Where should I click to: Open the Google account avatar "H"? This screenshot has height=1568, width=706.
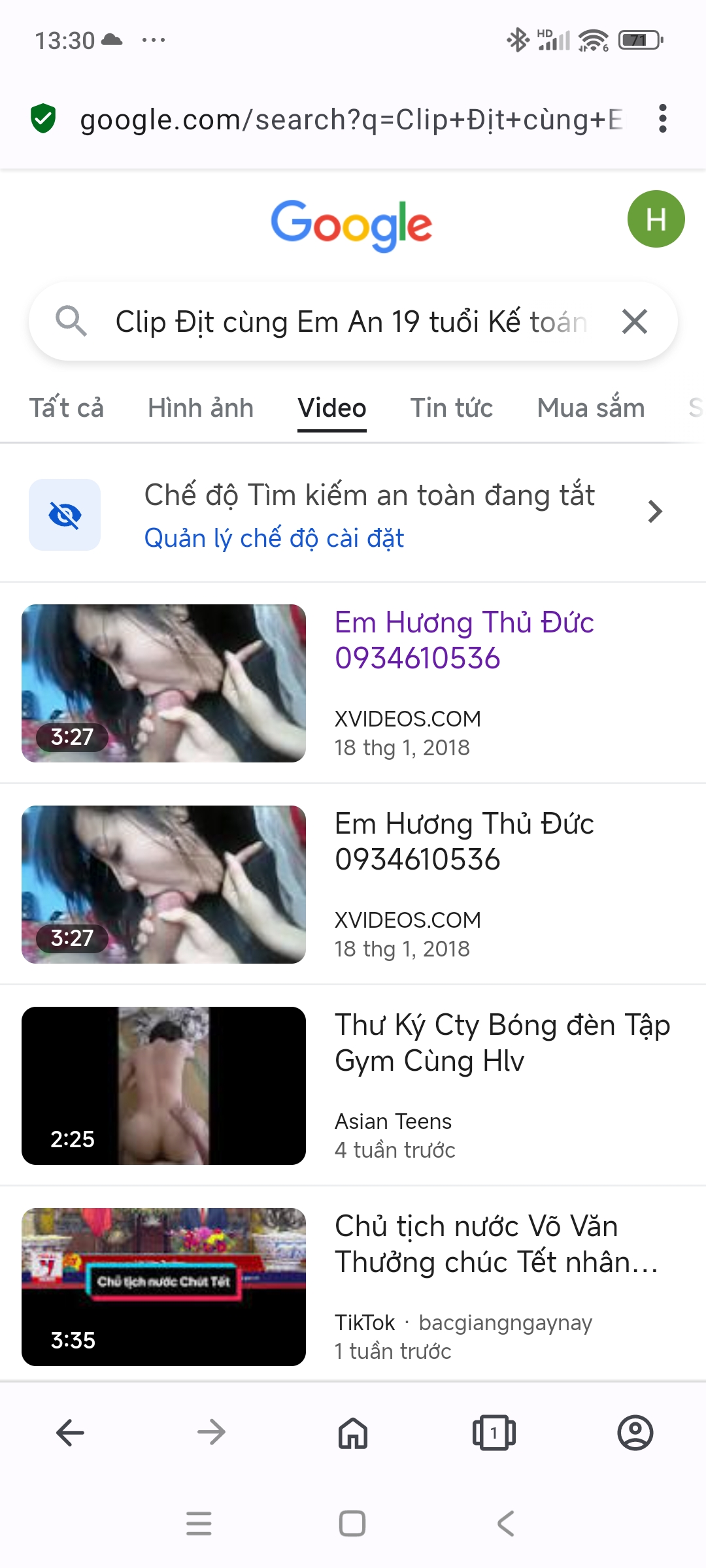coord(656,219)
